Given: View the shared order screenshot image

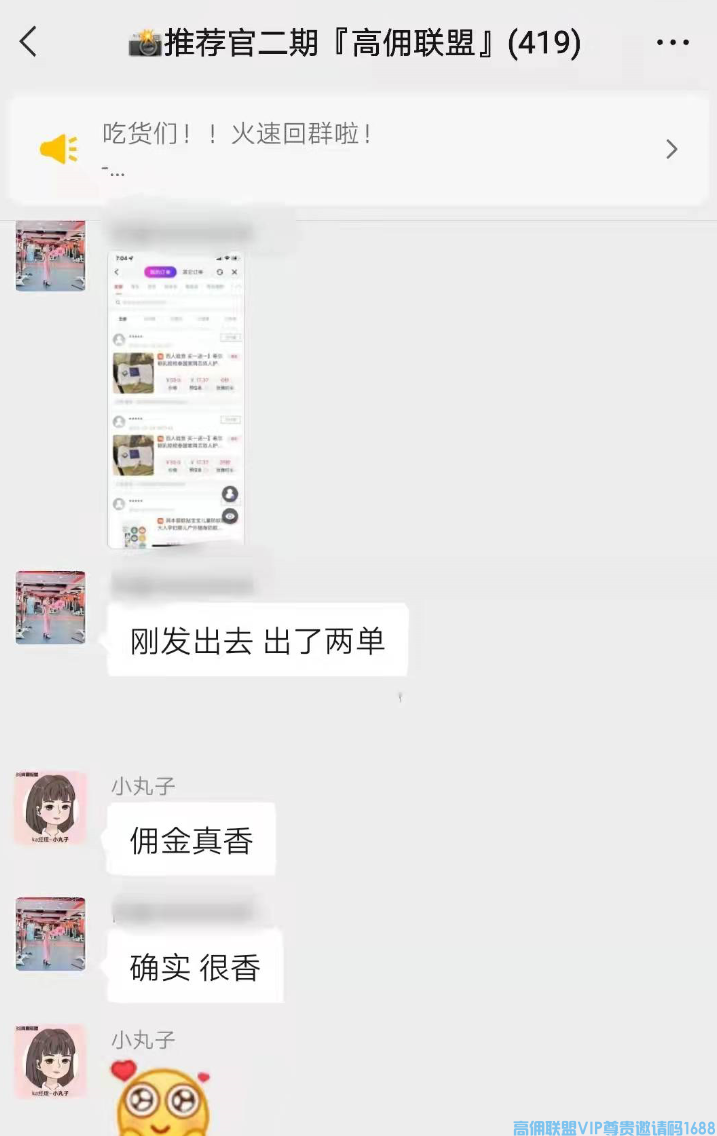Looking at the screenshot, I should pos(176,398).
